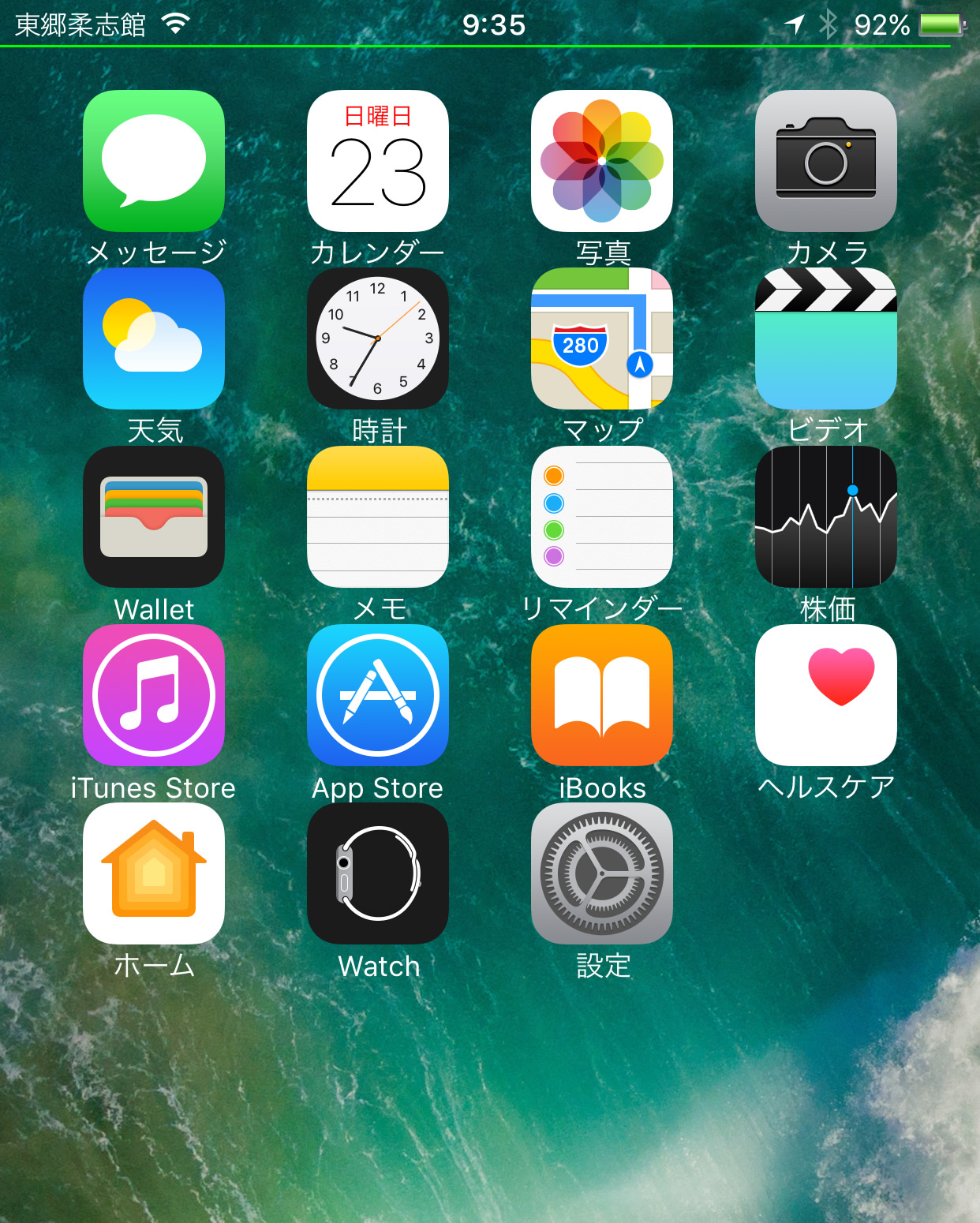The width and height of the screenshot is (980, 1223).
Task: Open 設定 (Settings)
Action: pyautogui.click(x=602, y=873)
